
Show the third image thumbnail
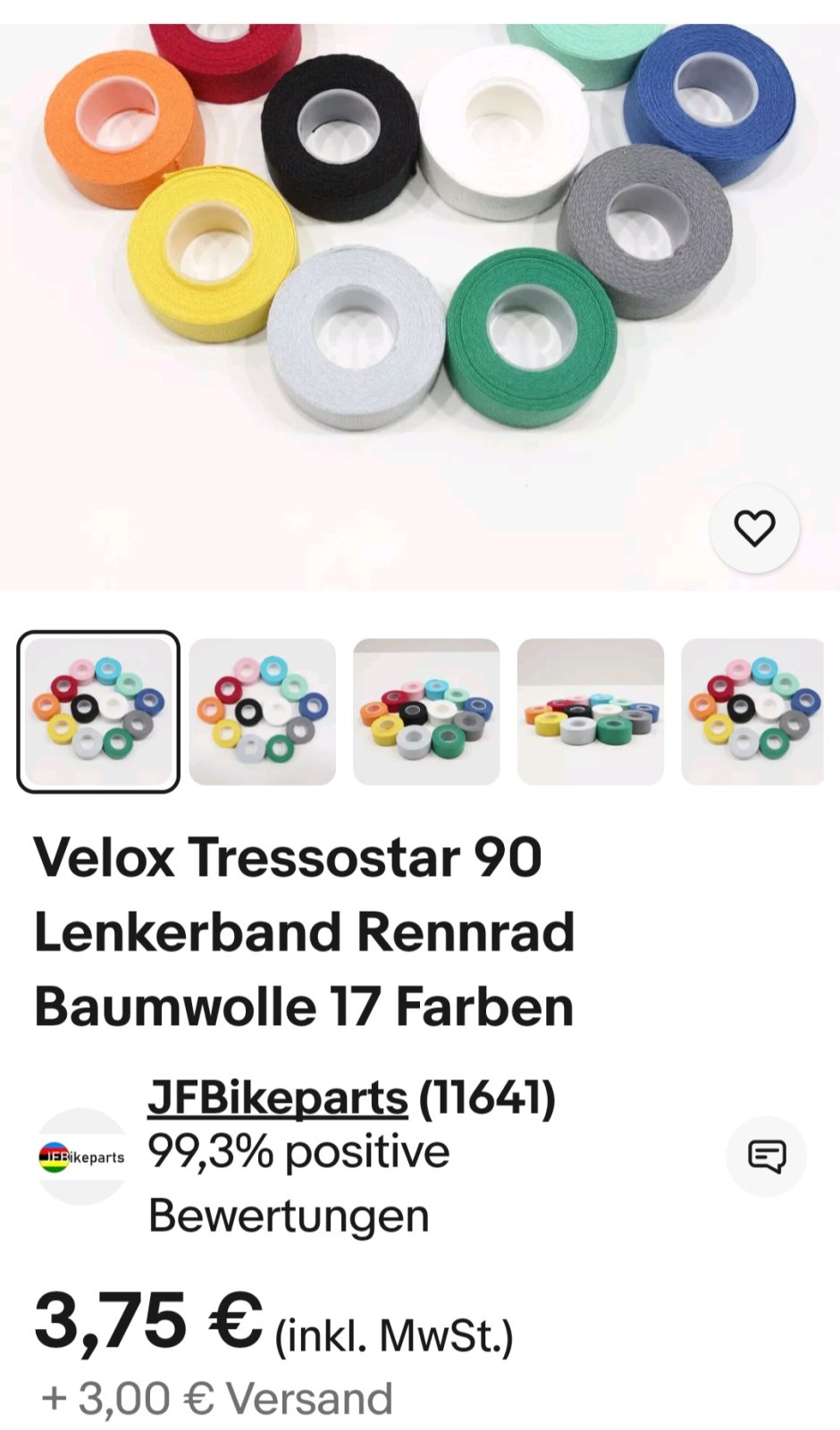pos(426,711)
